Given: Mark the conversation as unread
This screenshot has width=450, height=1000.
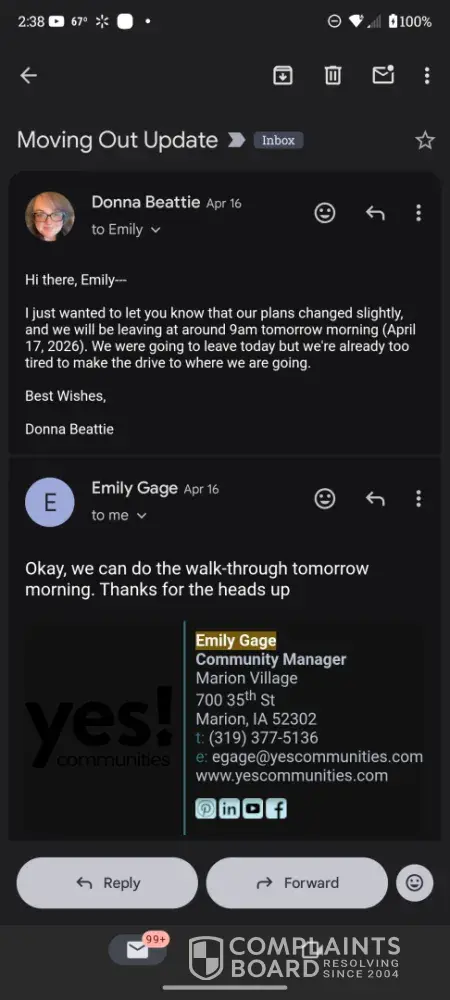Looking at the screenshot, I should pos(383,75).
